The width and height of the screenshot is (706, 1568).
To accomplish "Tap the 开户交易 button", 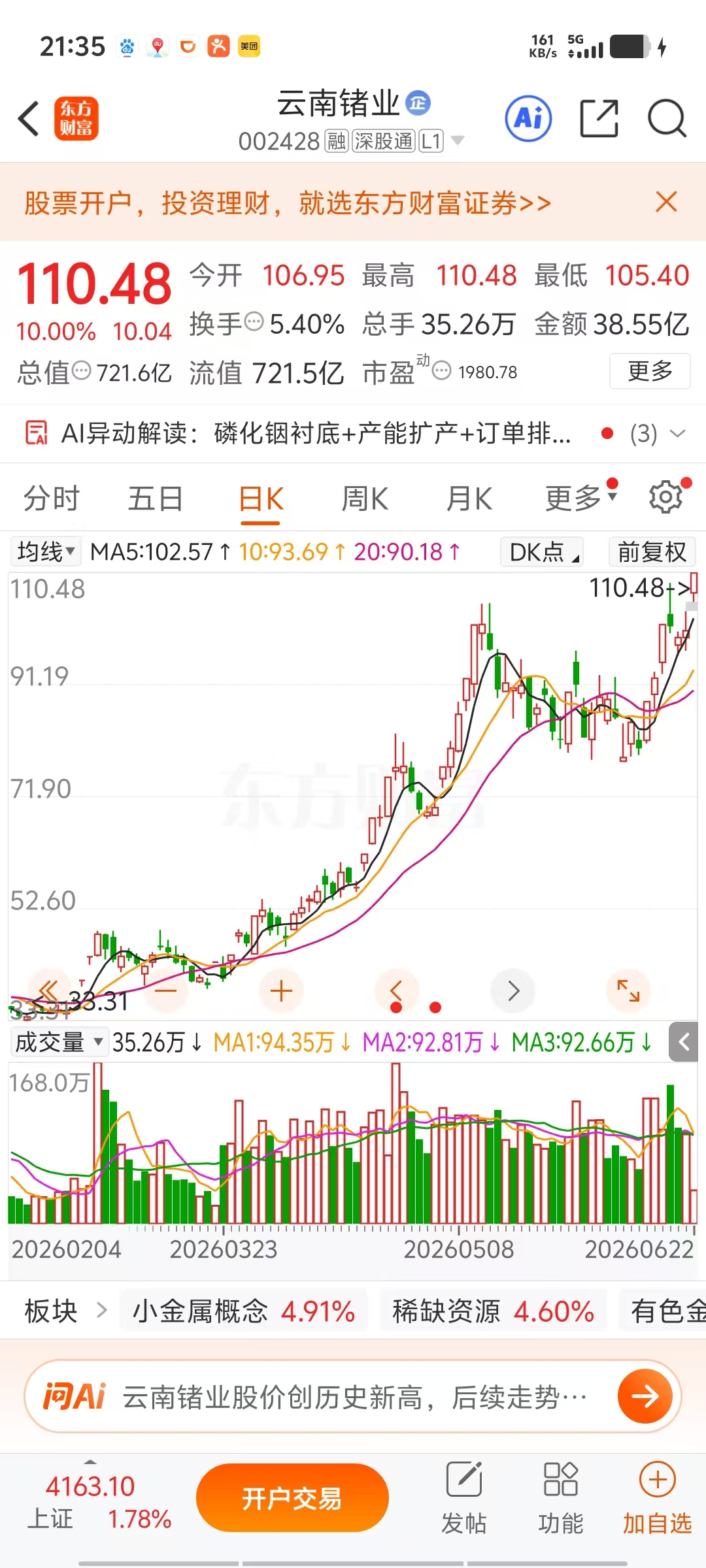I will 292,1498.
